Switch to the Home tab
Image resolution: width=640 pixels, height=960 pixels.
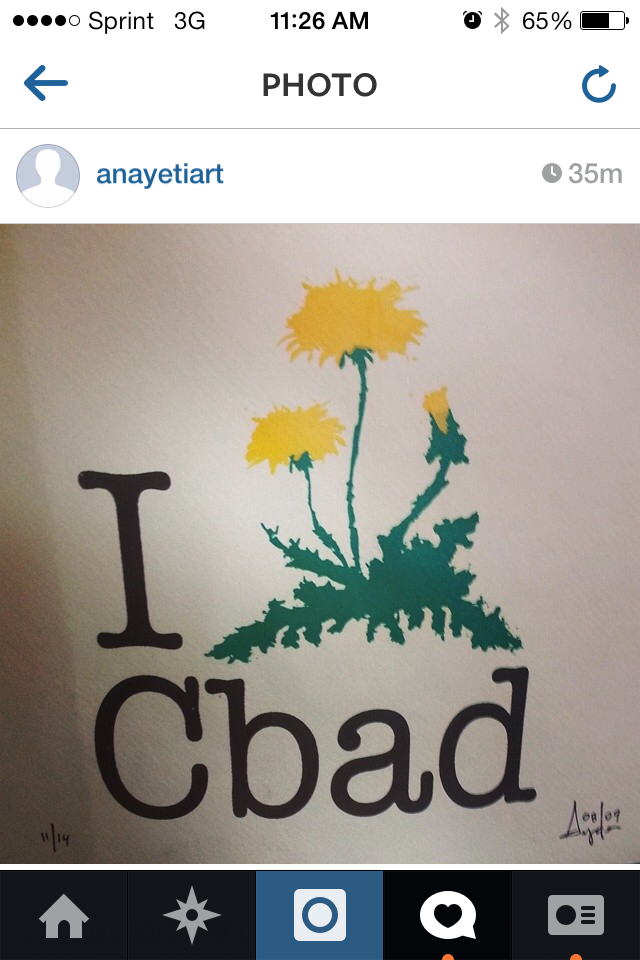pos(64,916)
